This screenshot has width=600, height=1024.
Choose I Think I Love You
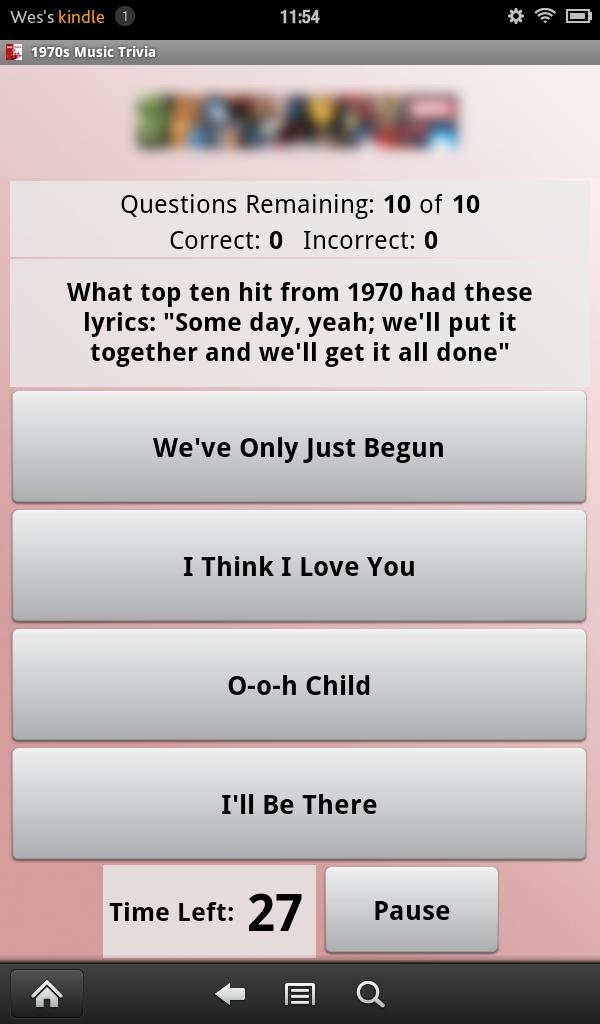coord(298,566)
